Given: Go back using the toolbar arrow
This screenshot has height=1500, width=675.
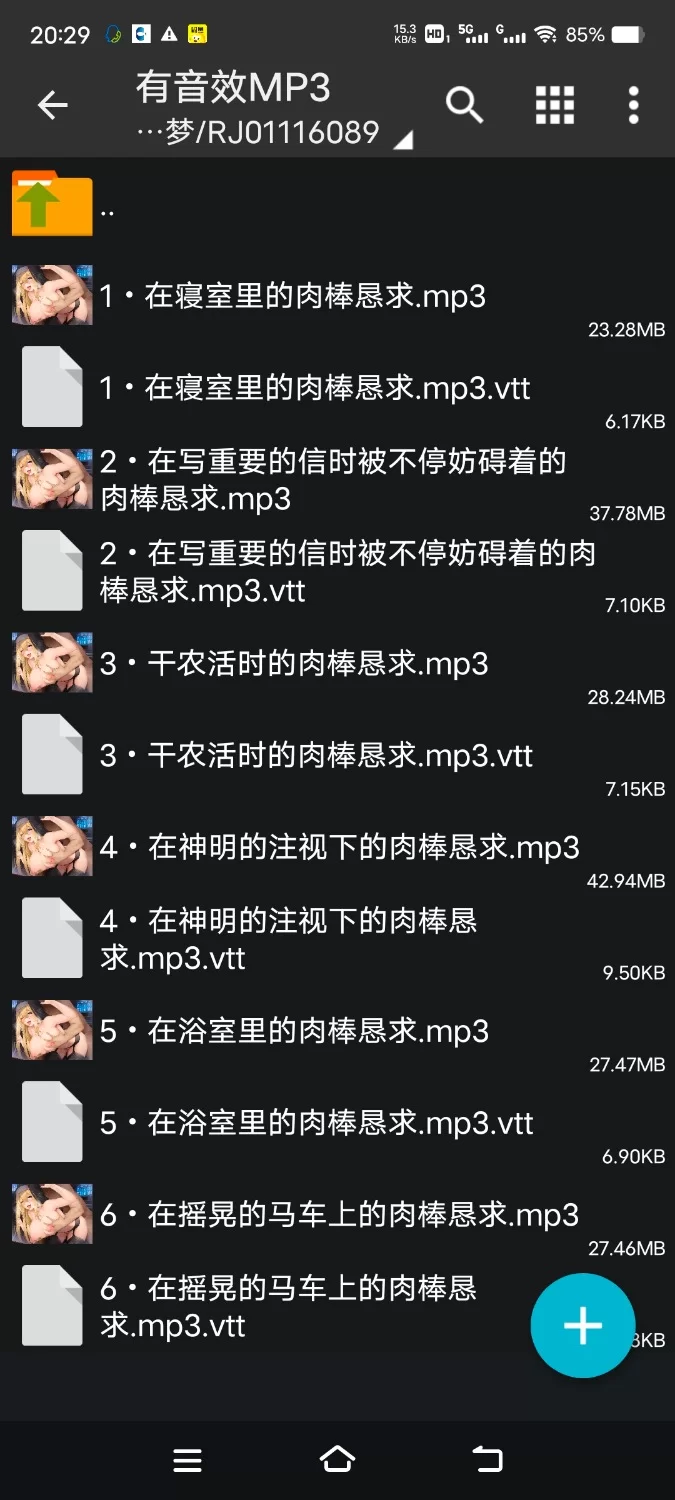Looking at the screenshot, I should click(52, 105).
